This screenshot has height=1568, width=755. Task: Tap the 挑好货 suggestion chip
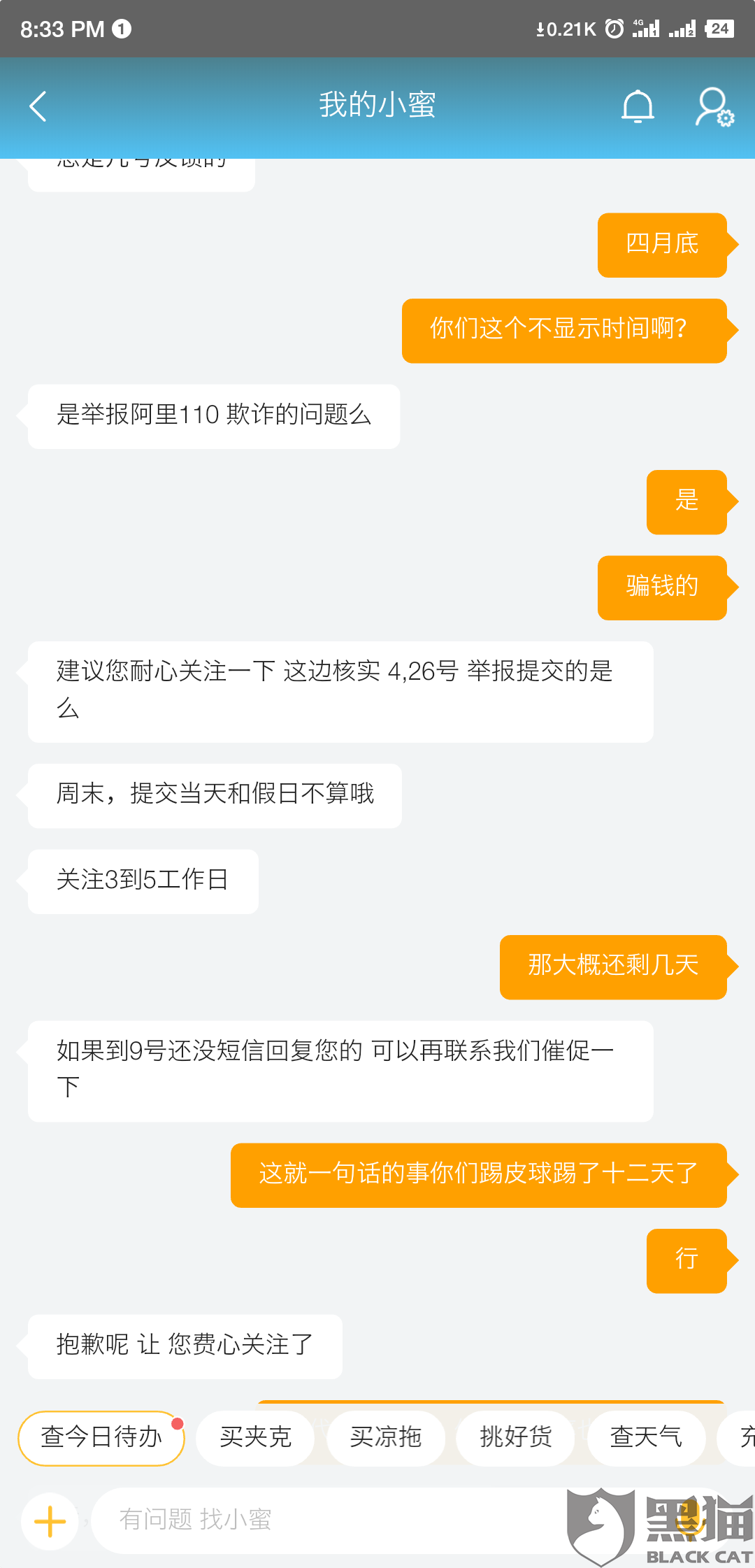[x=515, y=1437]
